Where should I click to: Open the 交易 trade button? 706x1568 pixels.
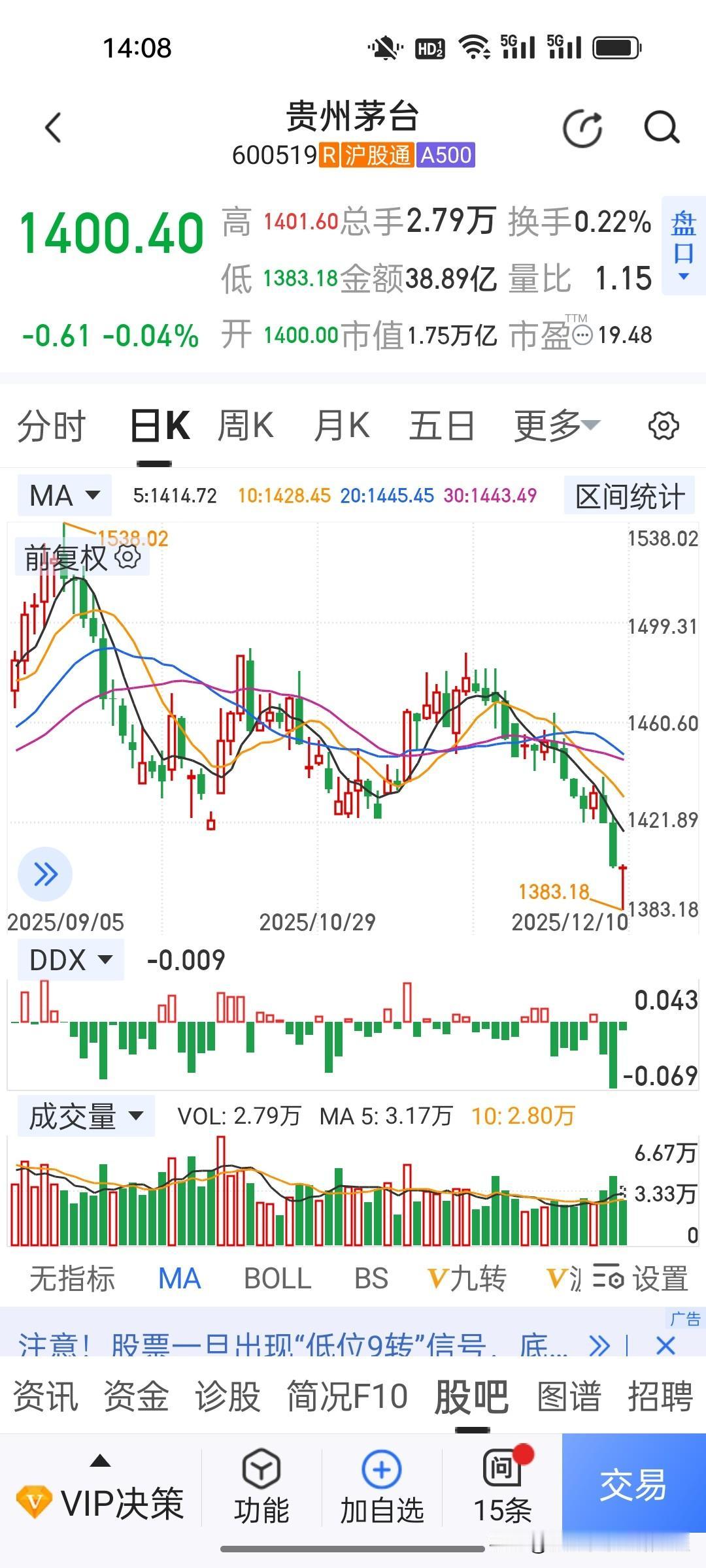click(633, 1485)
